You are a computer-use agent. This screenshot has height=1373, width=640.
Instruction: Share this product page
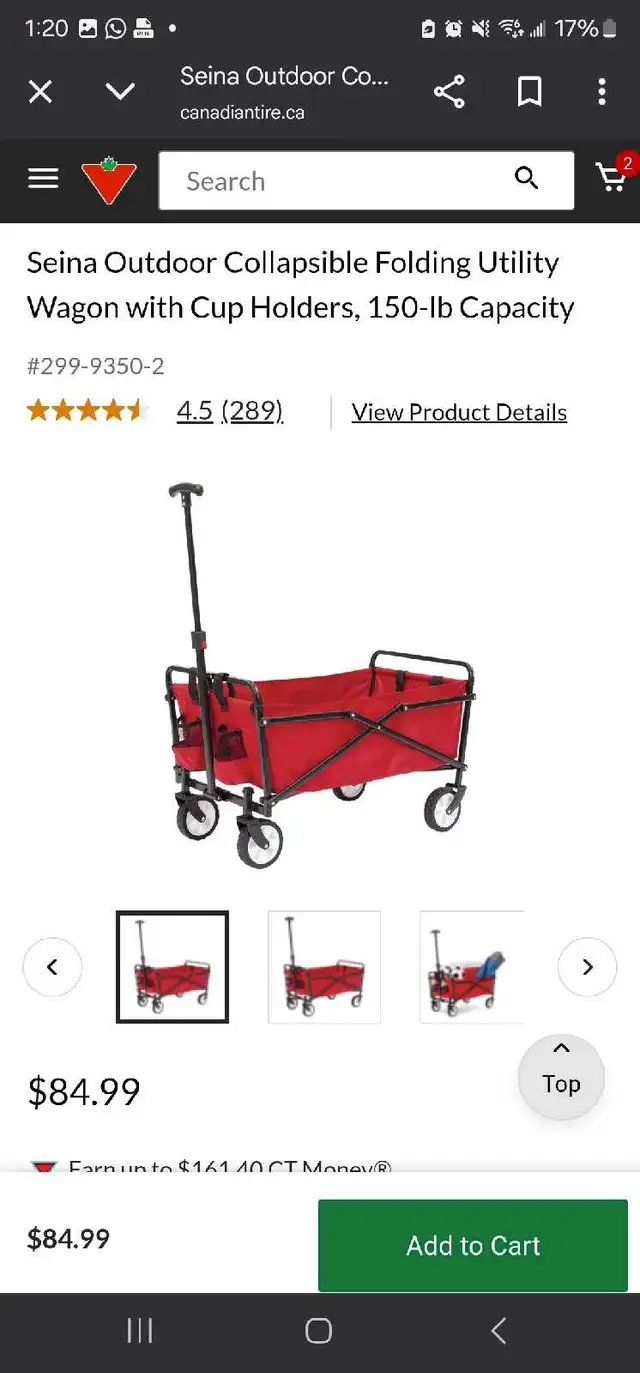point(449,92)
